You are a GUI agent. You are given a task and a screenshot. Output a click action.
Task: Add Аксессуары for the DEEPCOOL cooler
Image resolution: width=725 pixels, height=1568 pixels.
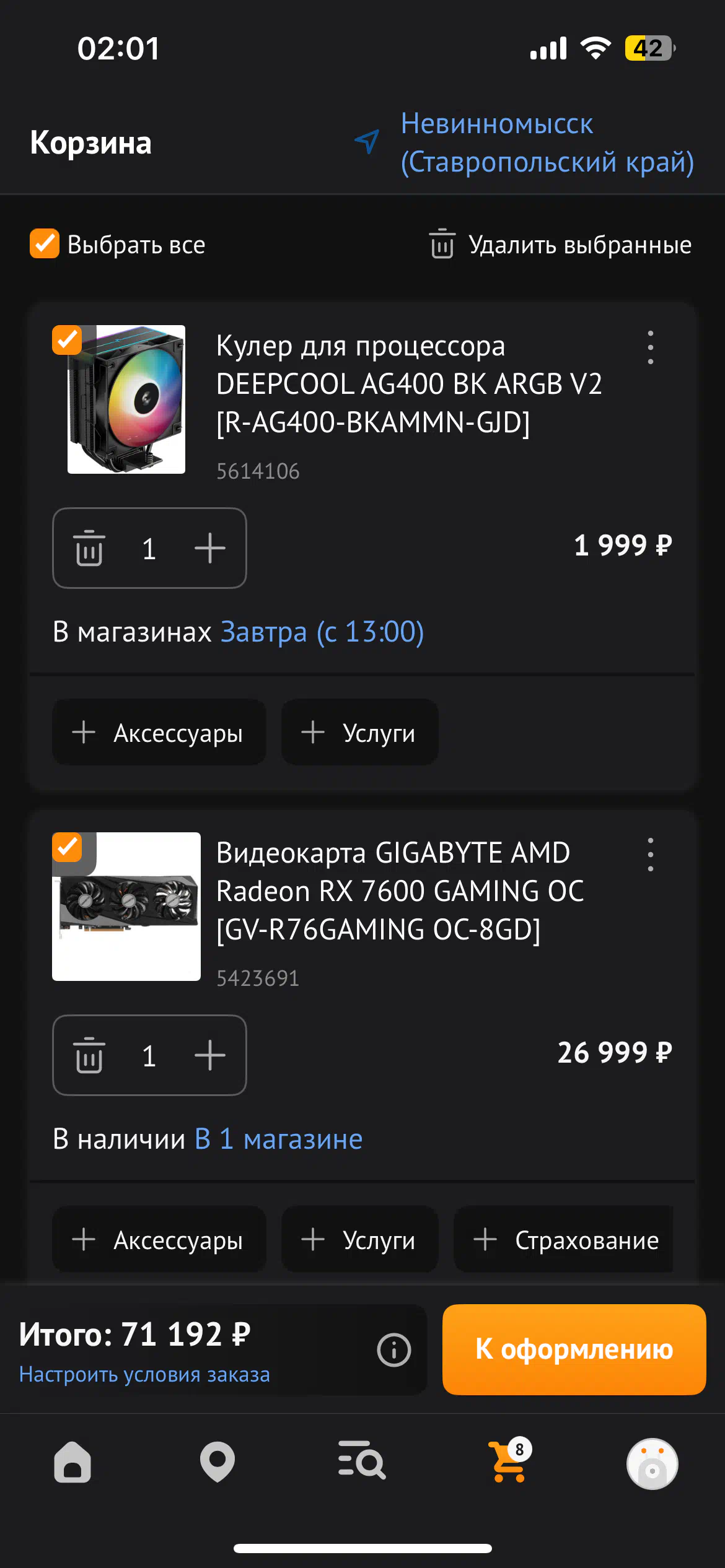[159, 732]
